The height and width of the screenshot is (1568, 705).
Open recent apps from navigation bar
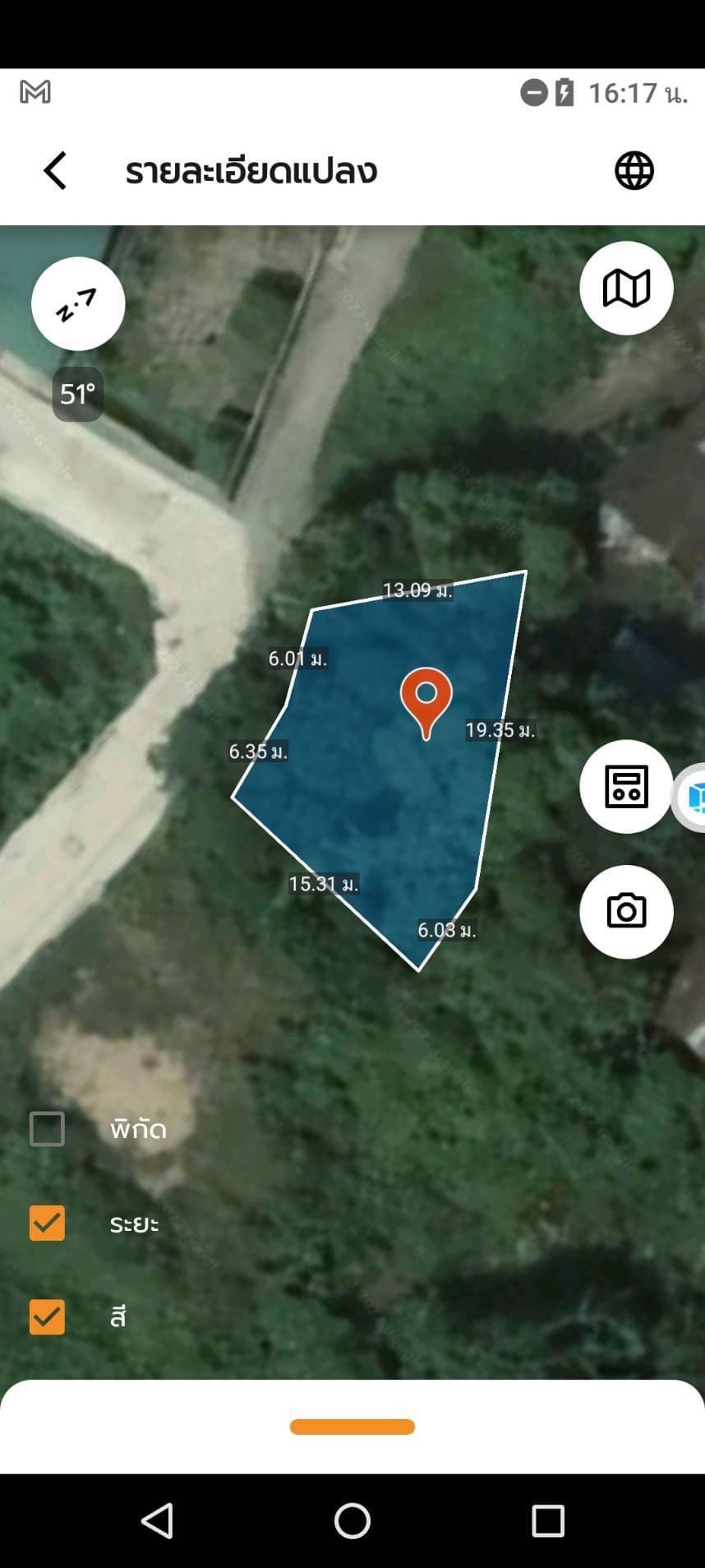548,1521
